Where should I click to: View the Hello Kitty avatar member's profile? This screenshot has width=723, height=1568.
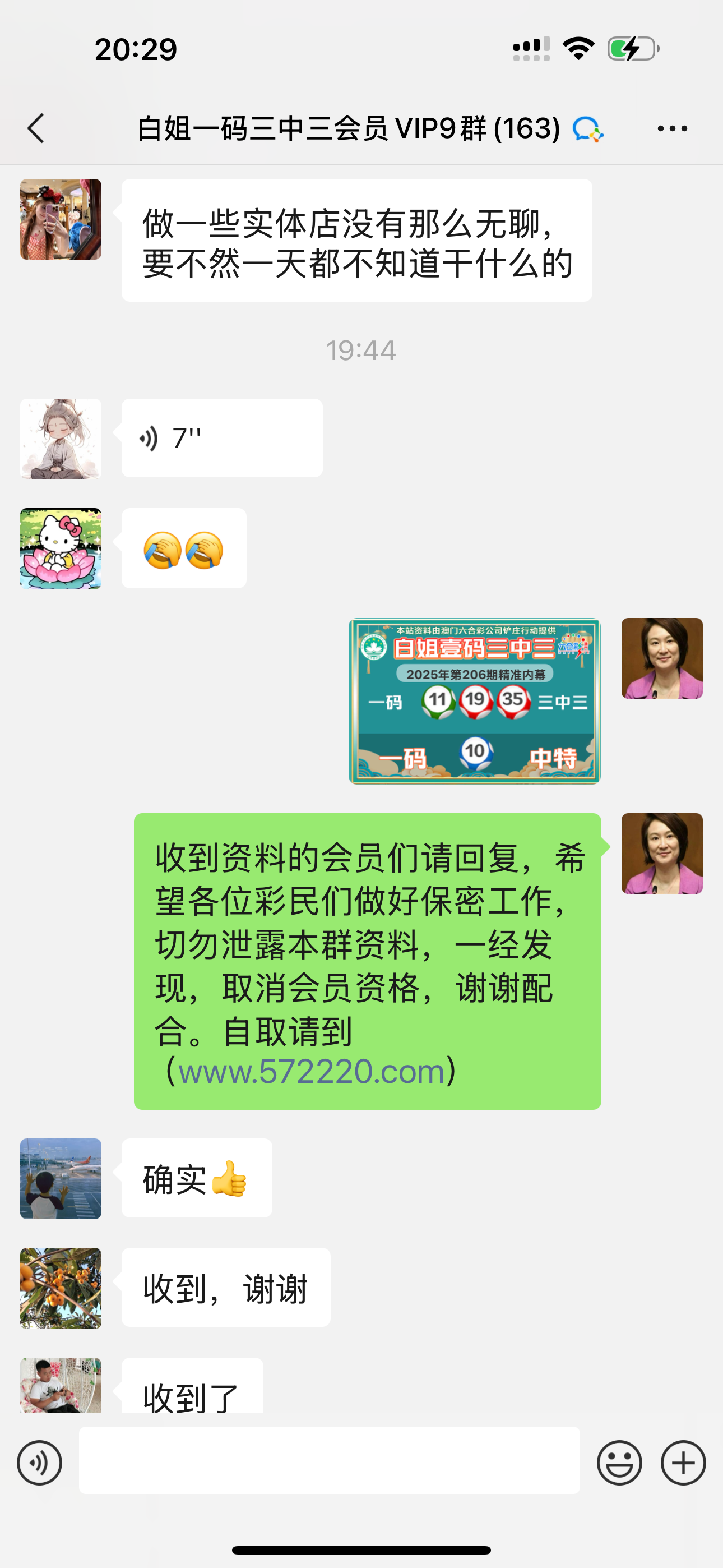[61, 548]
